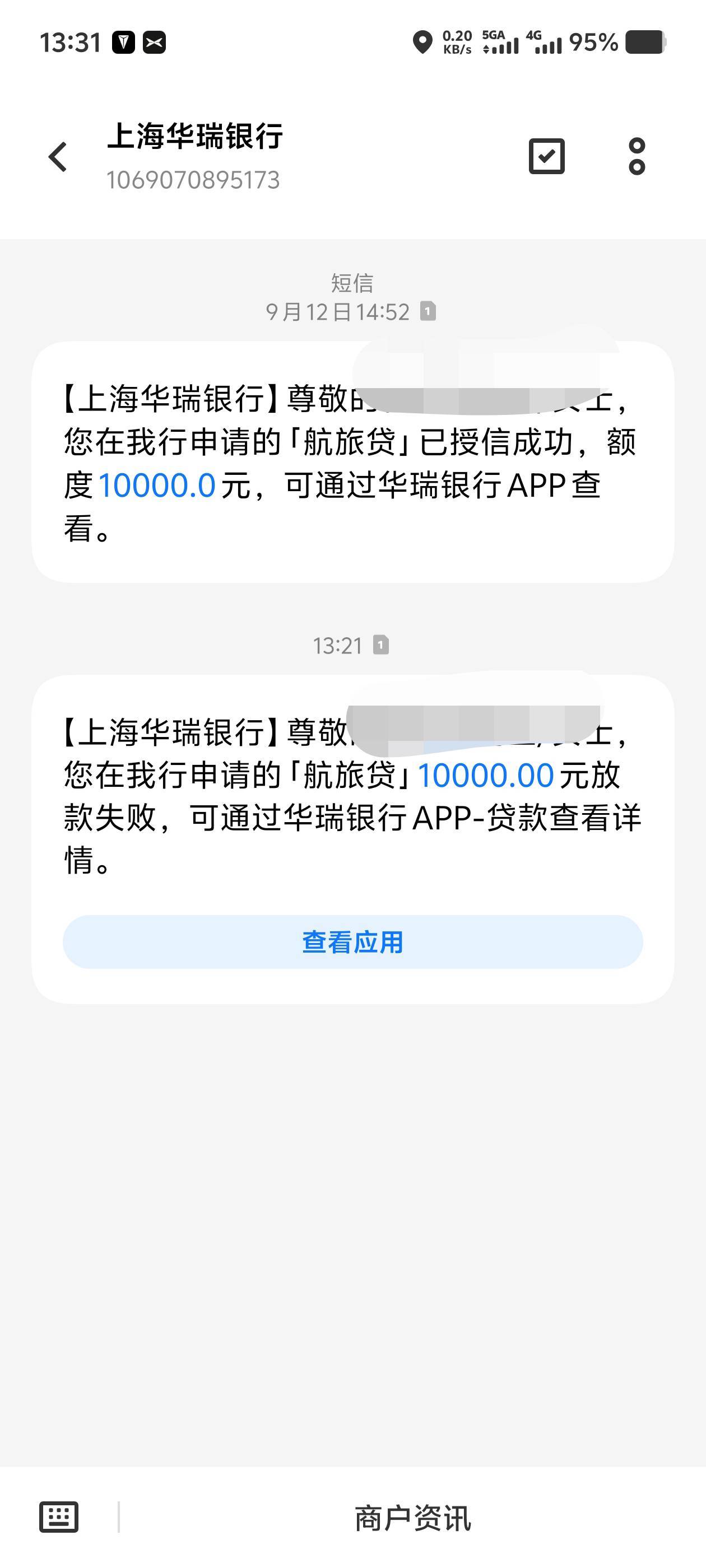The image size is (706, 1568).
Task: Open the 商户资讯 menu
Action: coord(413,1518)
